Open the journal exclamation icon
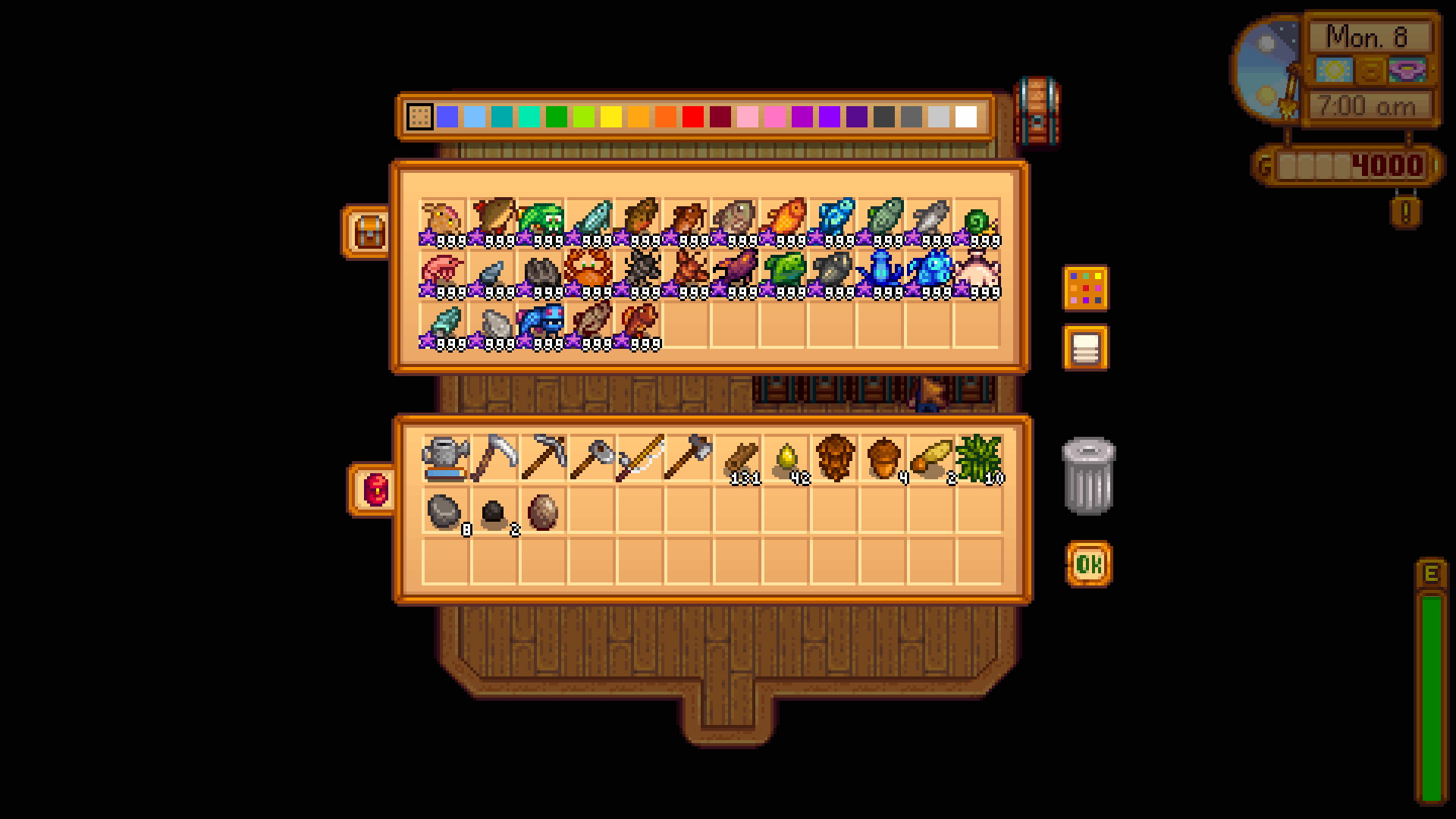The height and width of the screenshot is (819, 1456). [x=1405, y=212]
